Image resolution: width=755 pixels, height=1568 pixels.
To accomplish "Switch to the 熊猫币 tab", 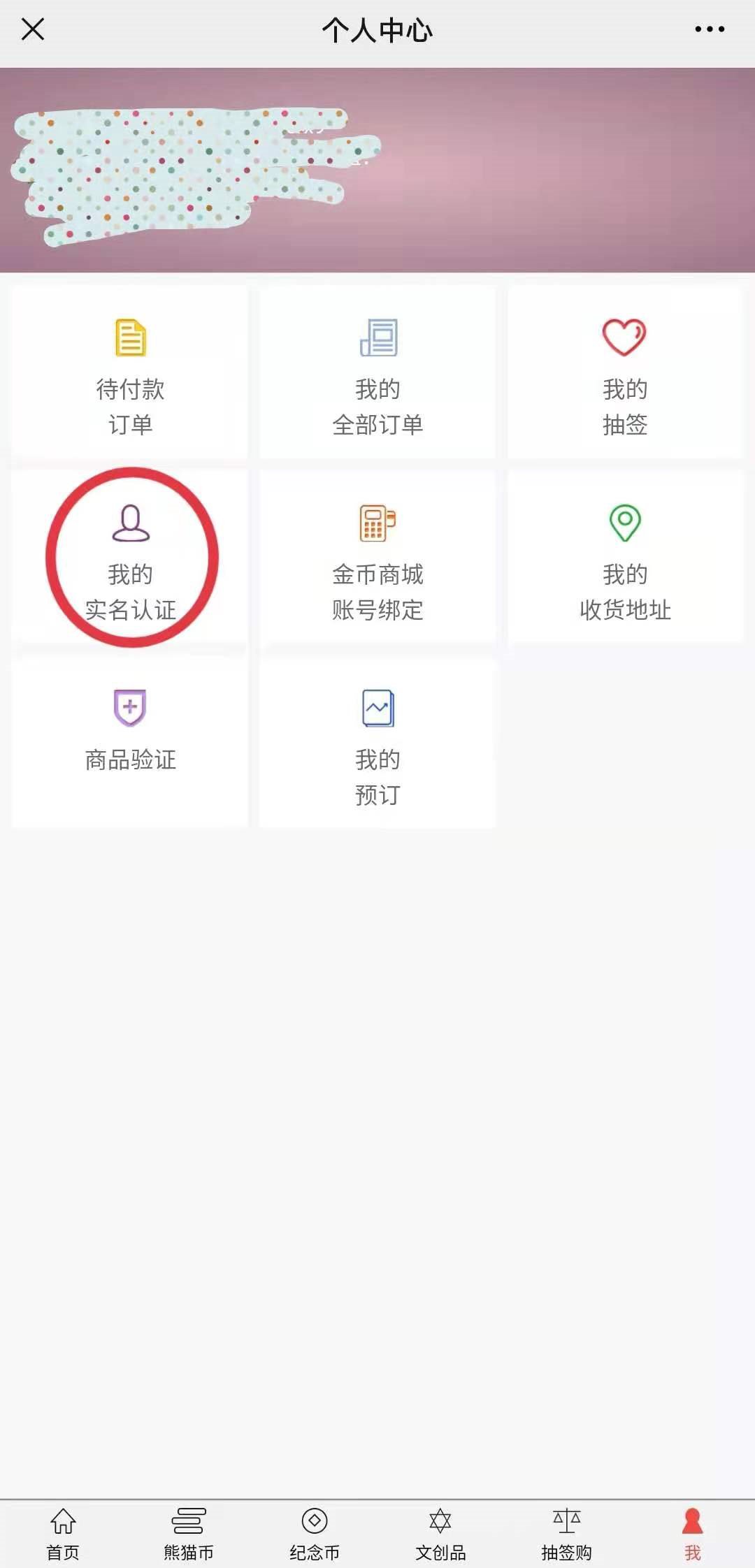I will point(189,1534).
